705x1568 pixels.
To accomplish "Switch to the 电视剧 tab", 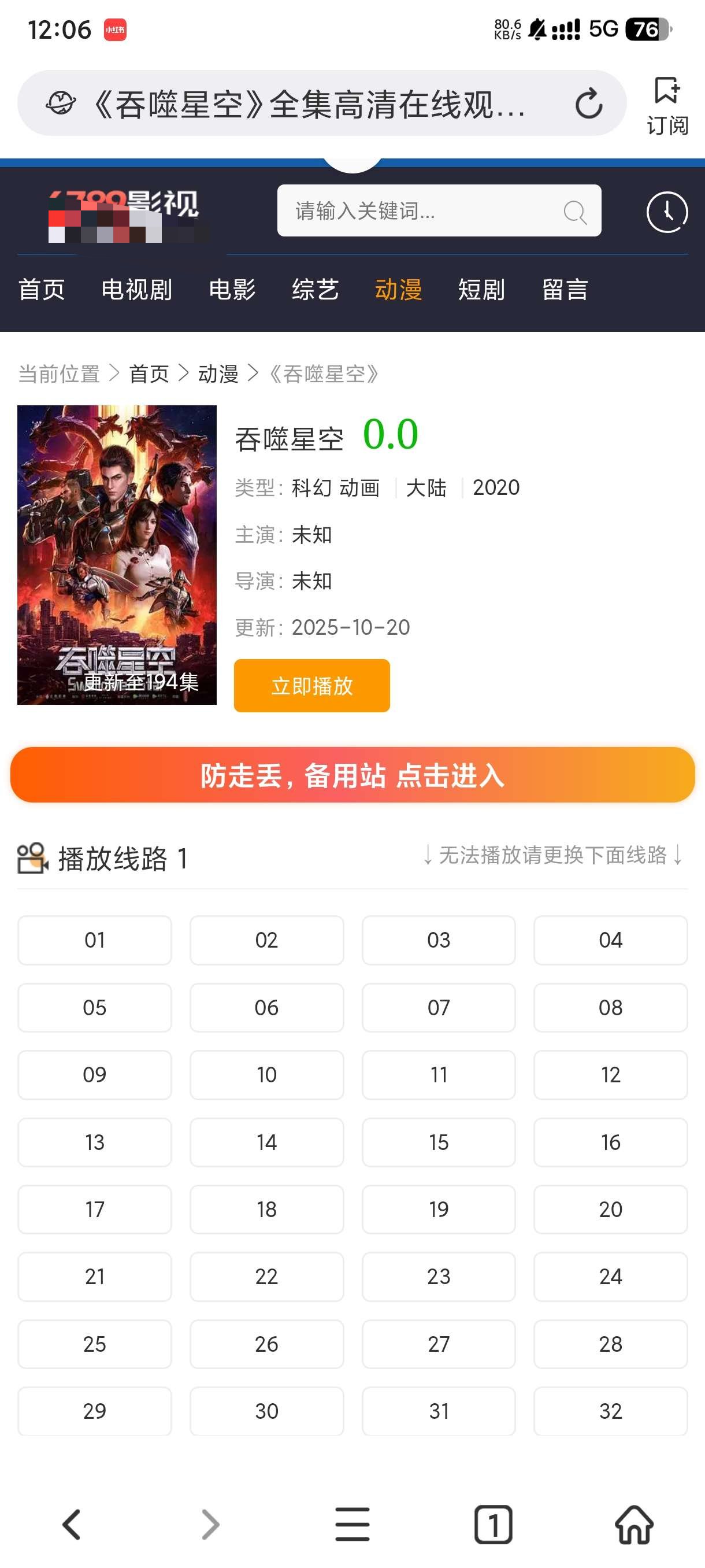I will (136, 290).
